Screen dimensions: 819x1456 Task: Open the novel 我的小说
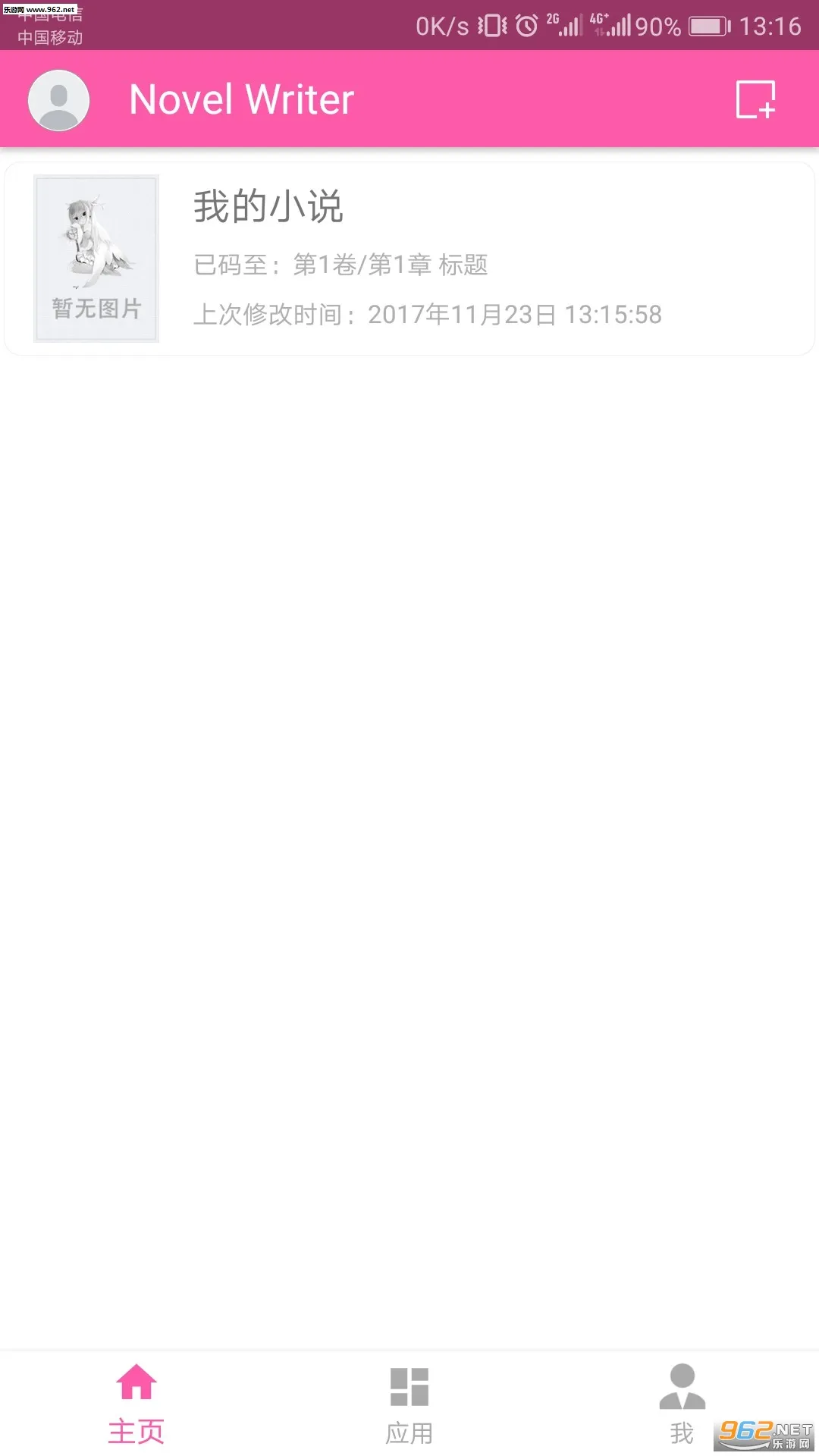click(409, 258)
